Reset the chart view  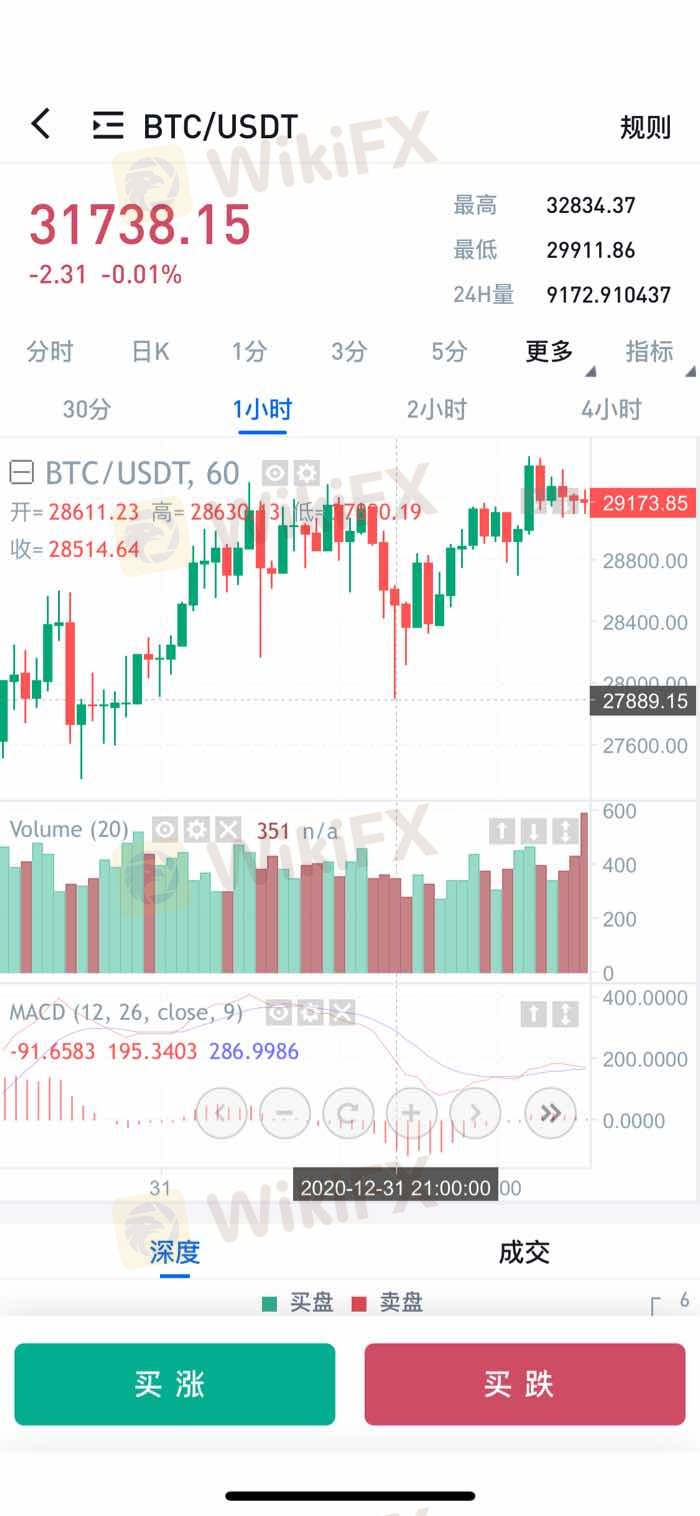348,1112
